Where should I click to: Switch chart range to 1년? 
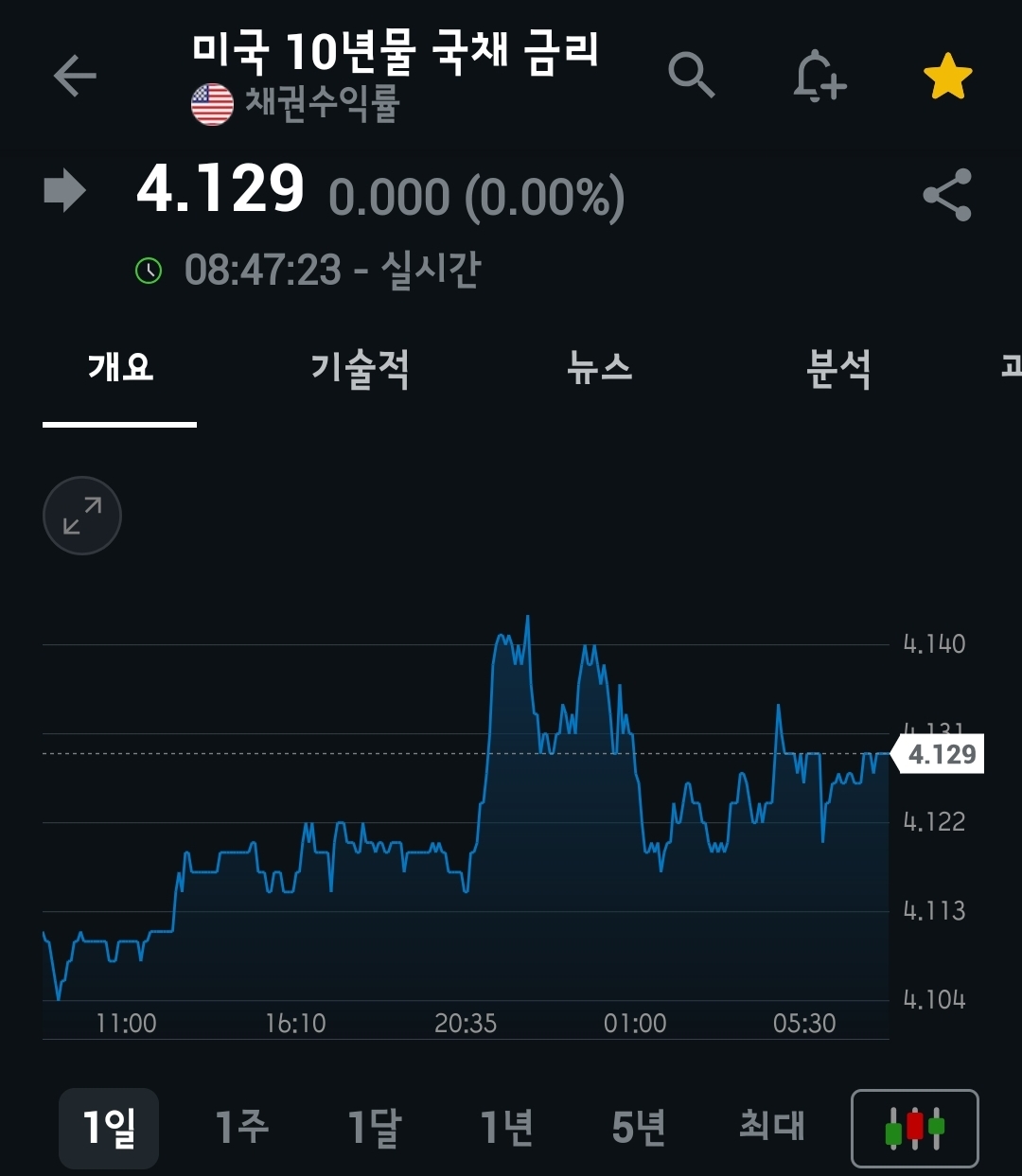[x=506, y=1127]
